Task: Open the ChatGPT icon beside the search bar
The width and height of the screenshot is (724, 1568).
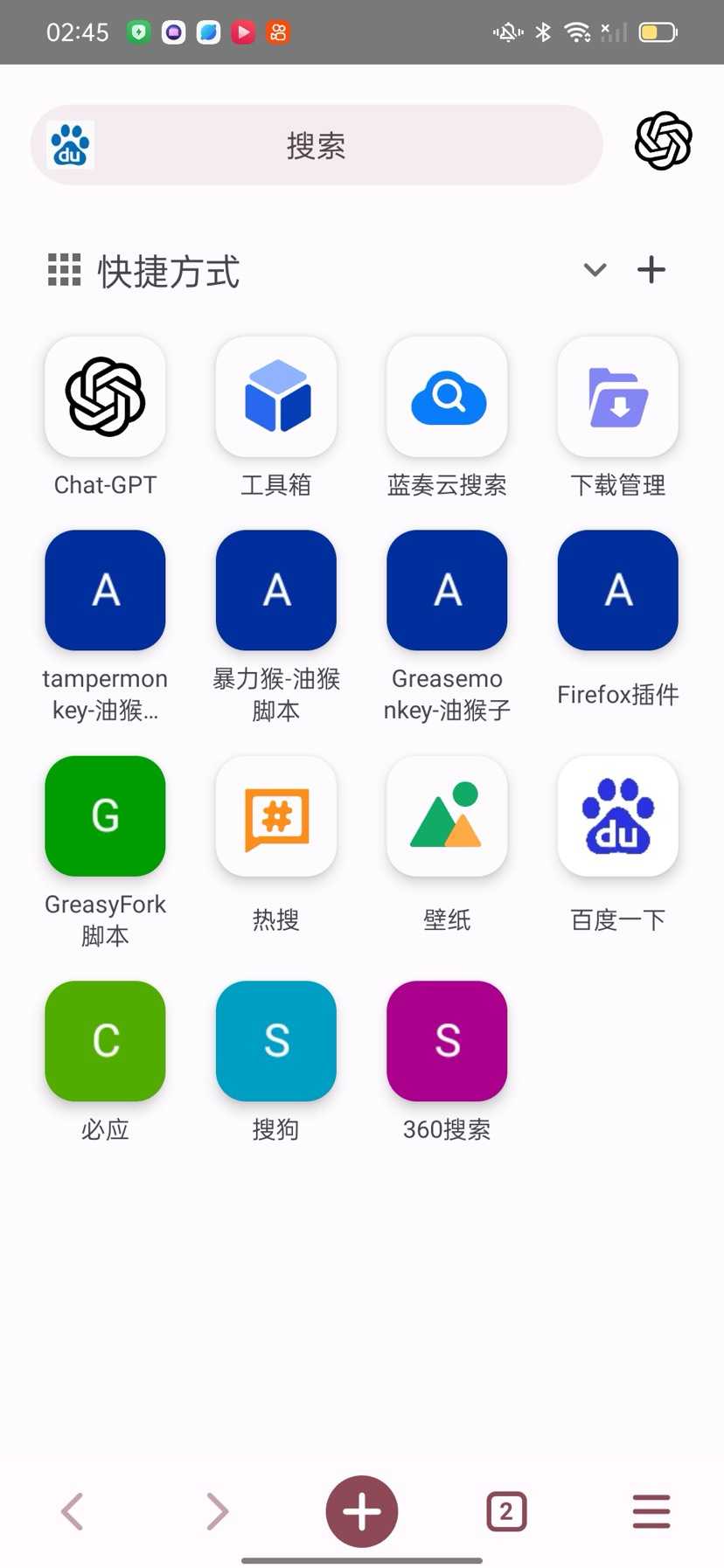Action: point(663,141)
